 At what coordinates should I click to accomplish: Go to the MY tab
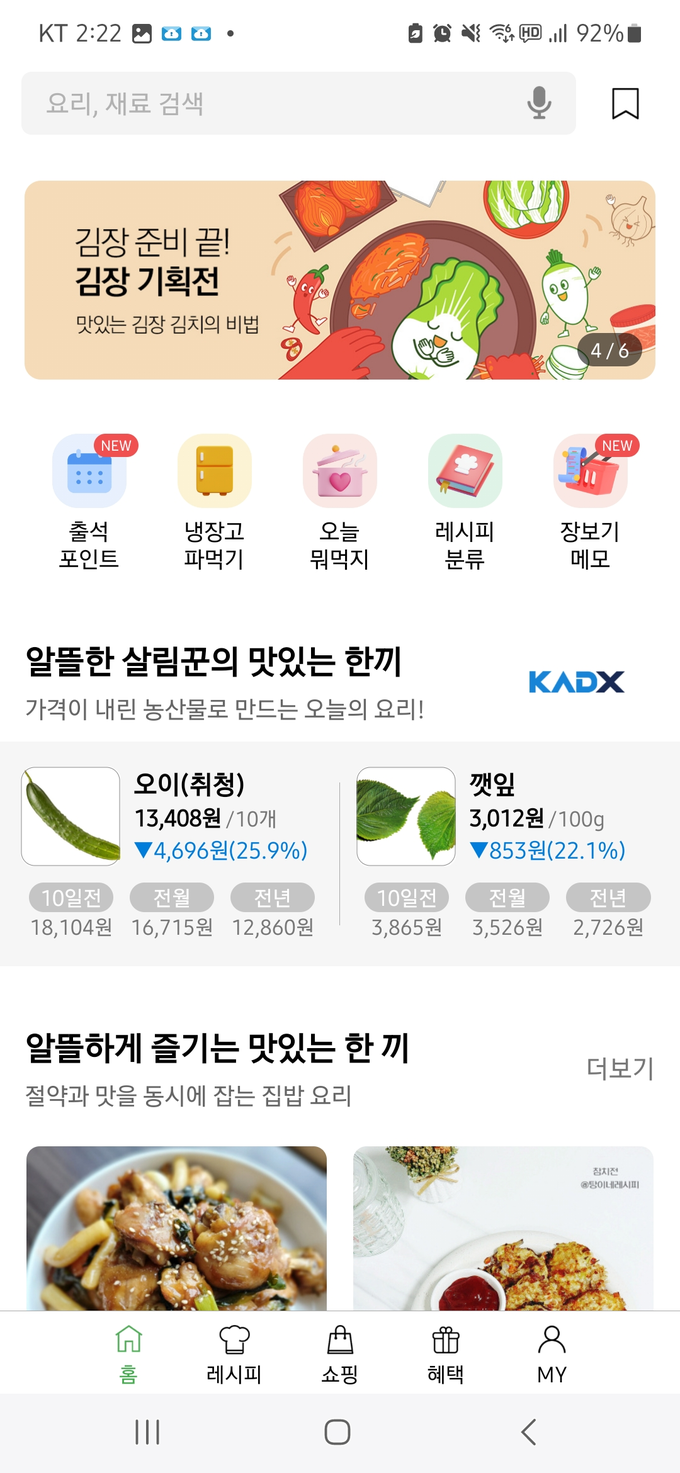[x=551, y=1354]
